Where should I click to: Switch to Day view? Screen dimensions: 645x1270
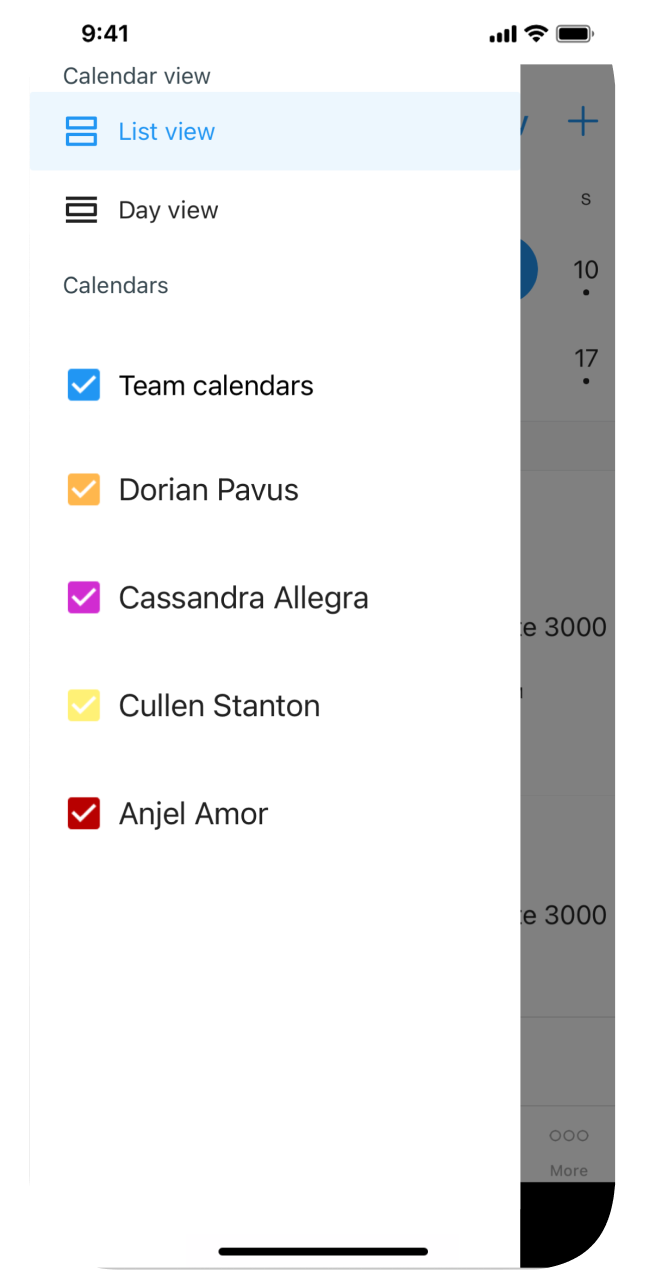coord(275,210)
